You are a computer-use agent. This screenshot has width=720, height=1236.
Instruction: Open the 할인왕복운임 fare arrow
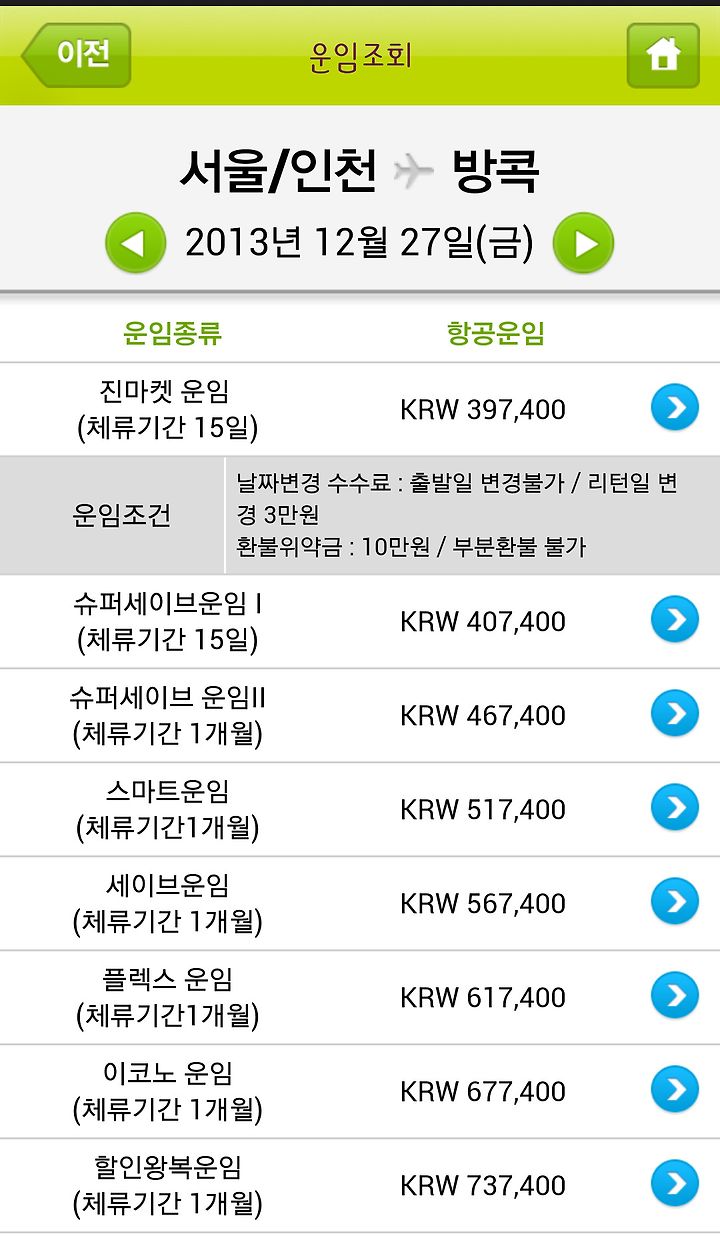click(x=675, y=1184)
